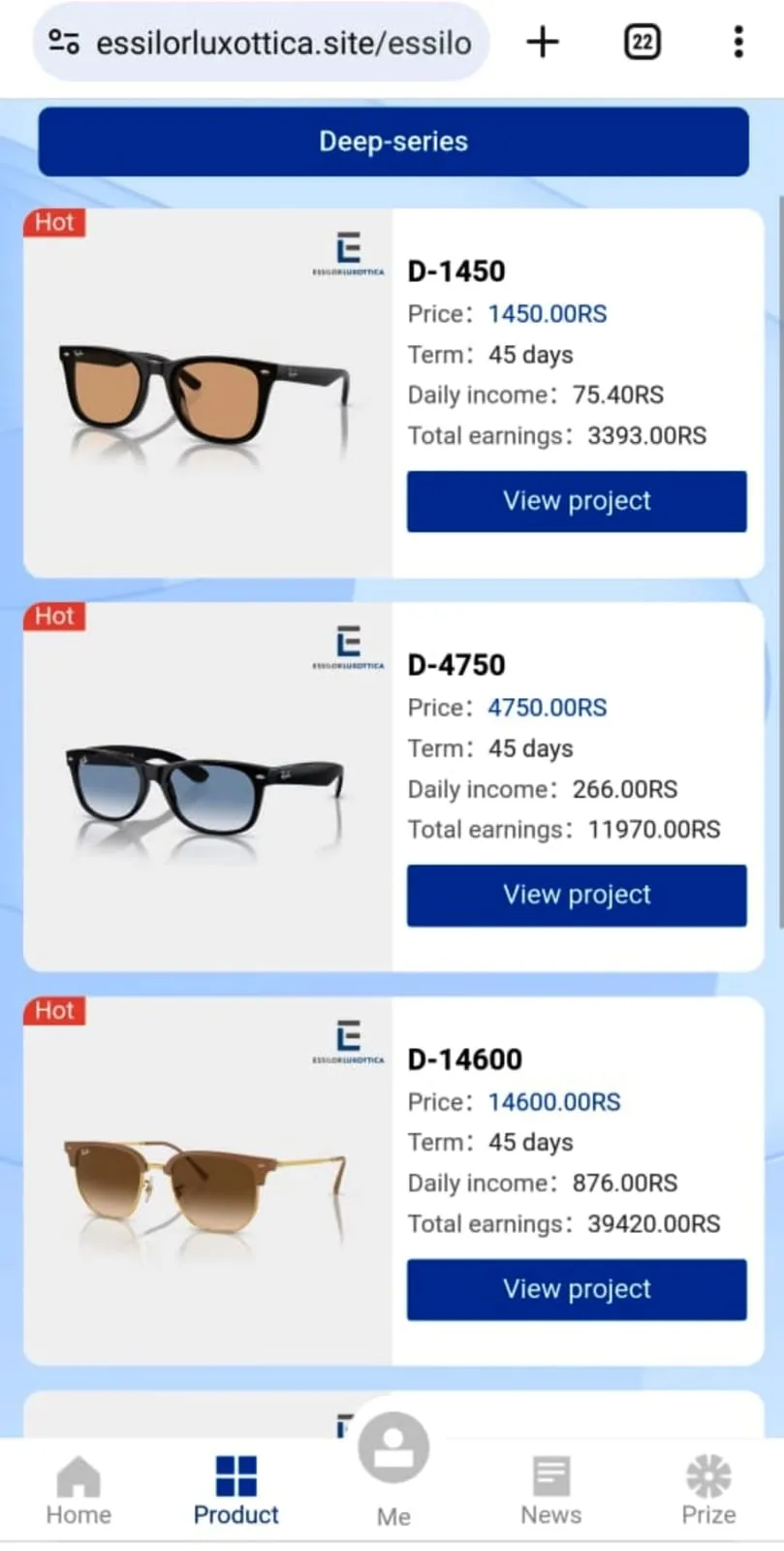Open the News tab

pyautogui.click(x=550, y=1492)
